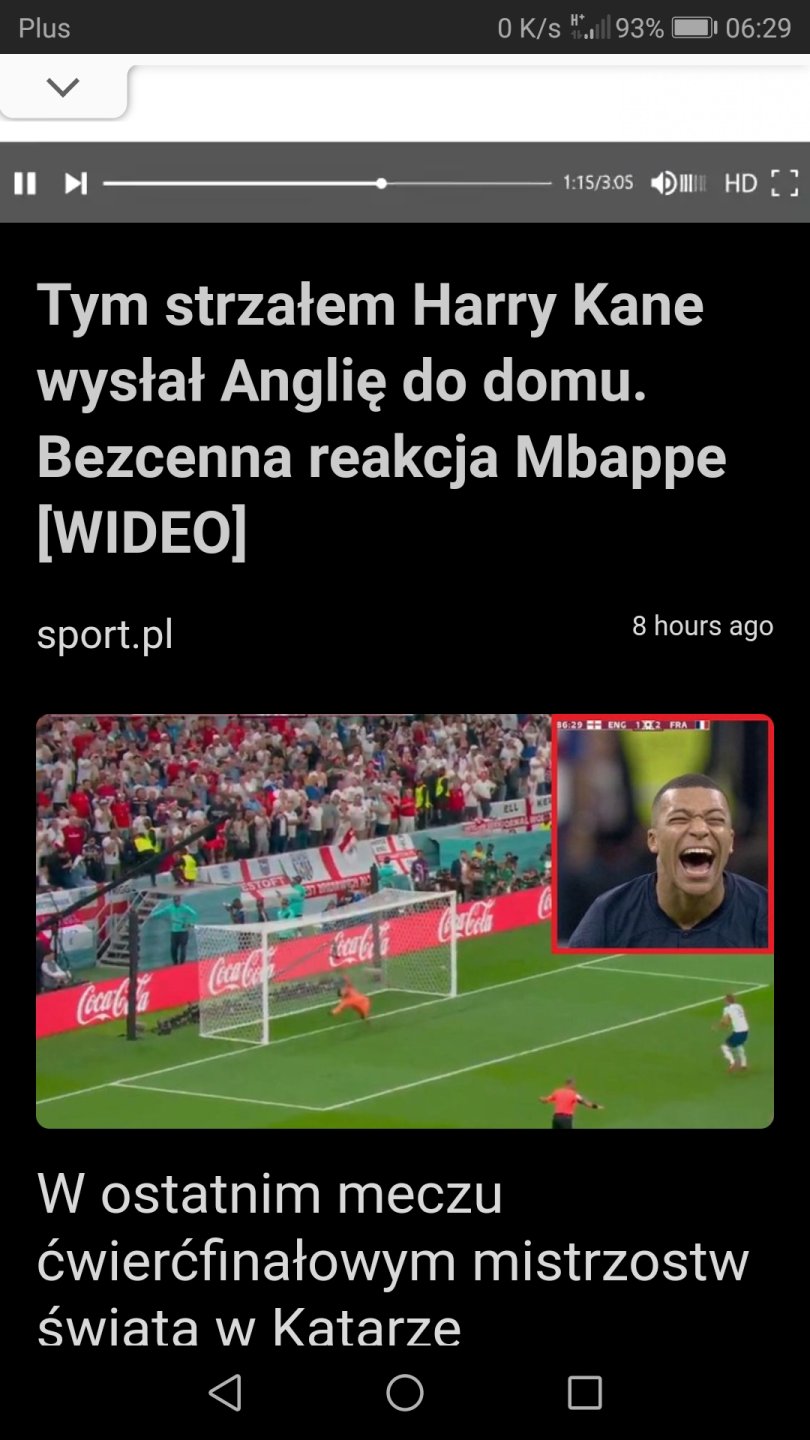Enter fullscreen video mode
Screen dimensions: 810x1440
[785, 183]
